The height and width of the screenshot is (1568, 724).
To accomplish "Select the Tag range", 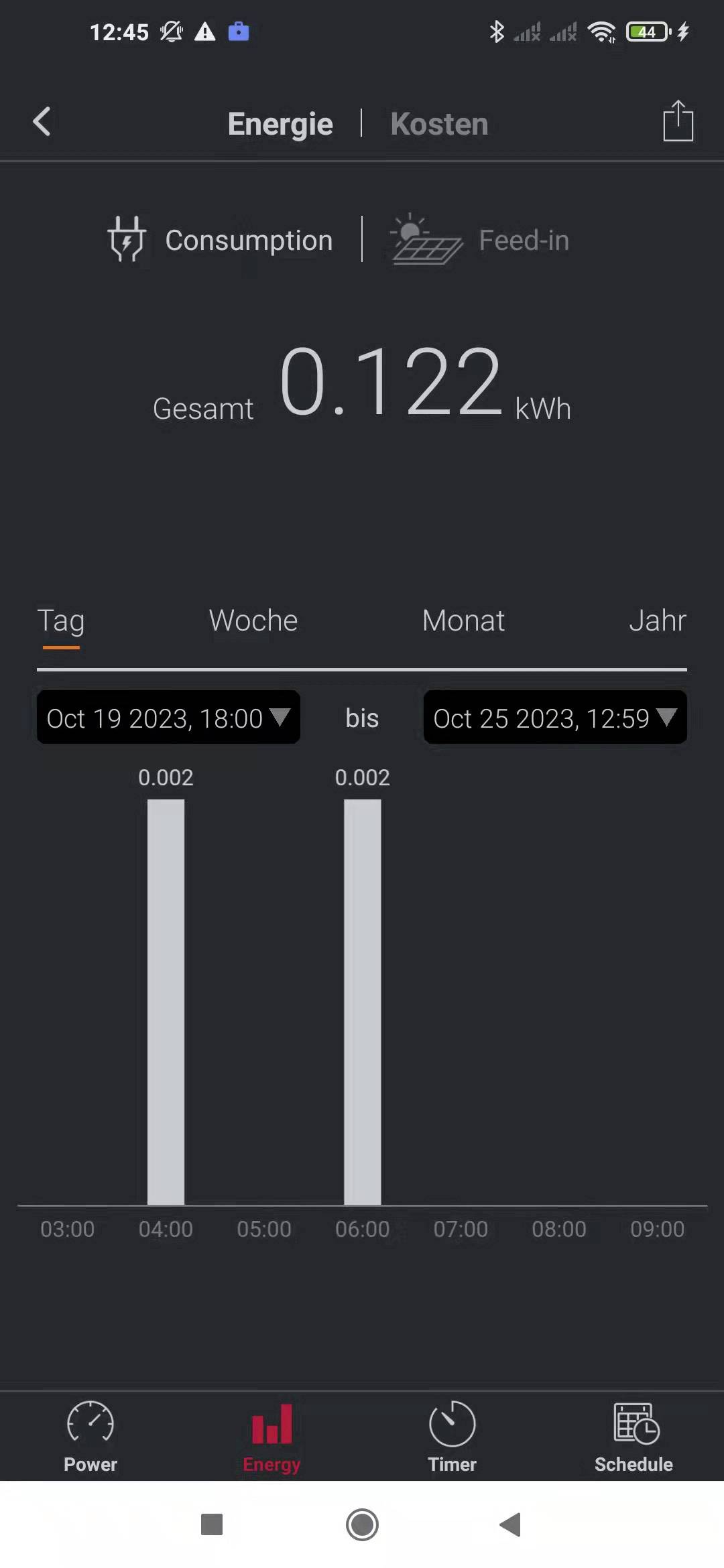I will click(x=61, y=620).
